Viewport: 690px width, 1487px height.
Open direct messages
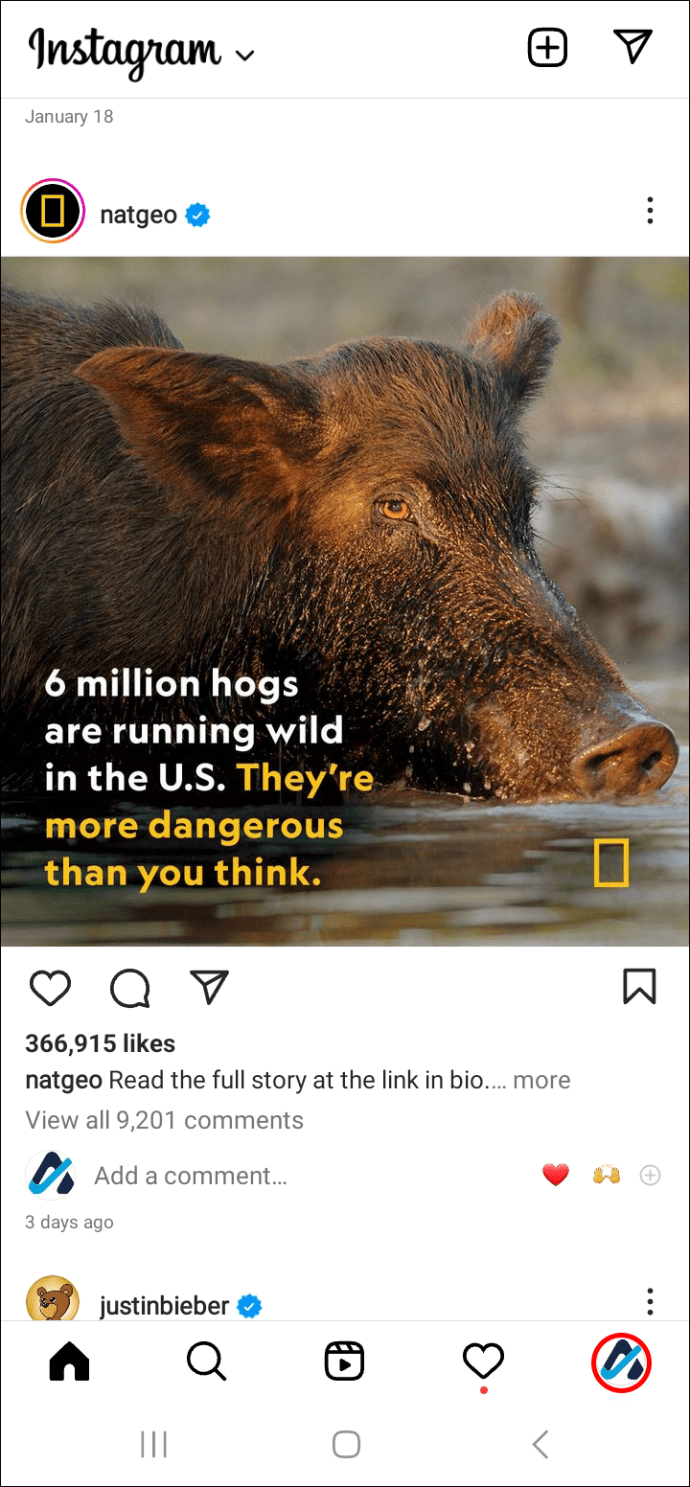click(x=632, y=47)
